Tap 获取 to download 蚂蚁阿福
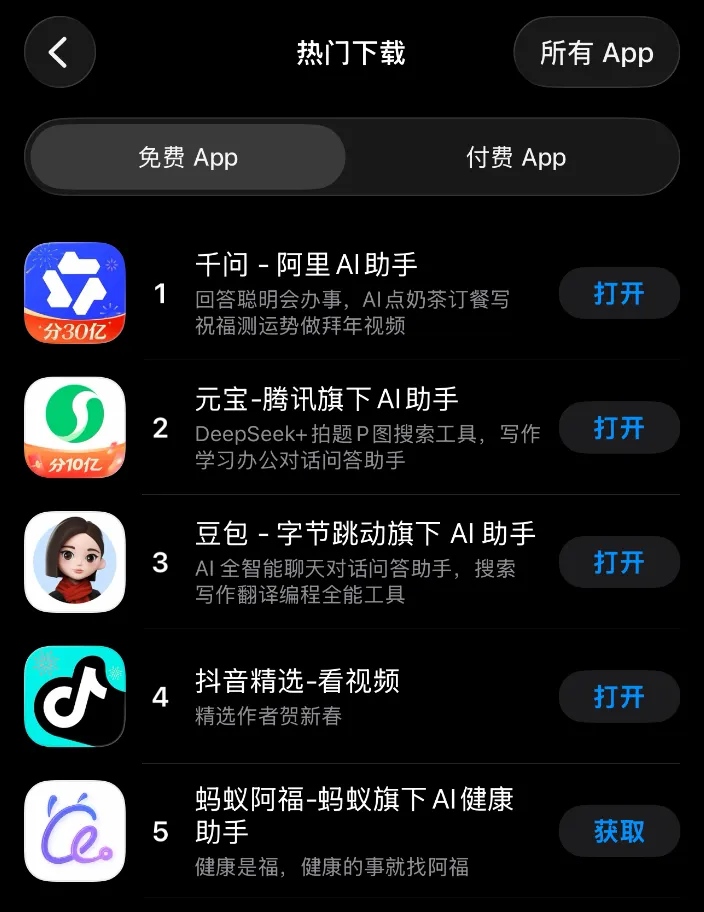This screenshot has width=704, height=912. tap(618, 831)
